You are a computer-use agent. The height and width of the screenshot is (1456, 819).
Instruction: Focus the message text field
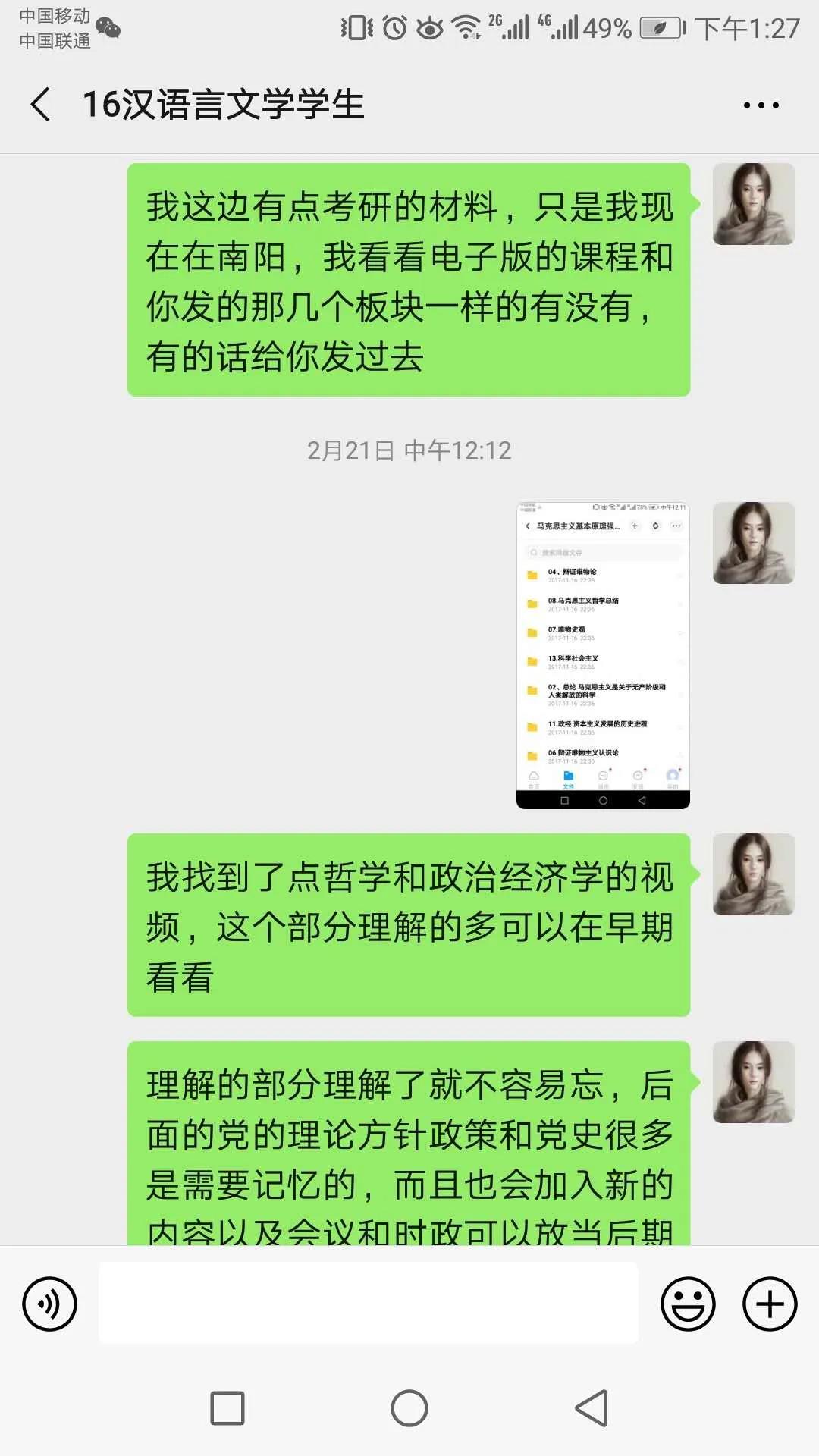click(x=369, y=1303)
